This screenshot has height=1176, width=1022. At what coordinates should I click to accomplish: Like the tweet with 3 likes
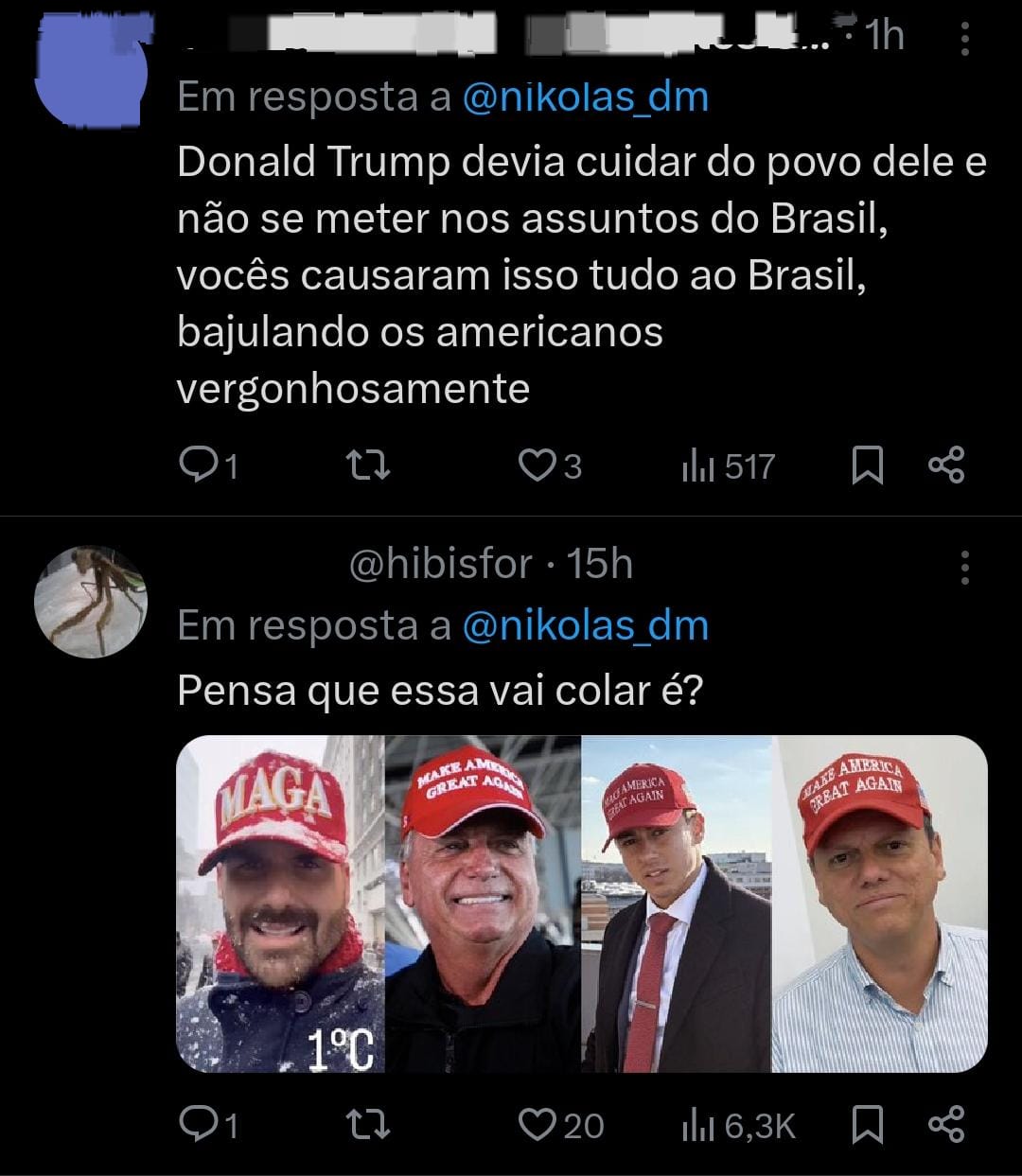tap(537, 465)
